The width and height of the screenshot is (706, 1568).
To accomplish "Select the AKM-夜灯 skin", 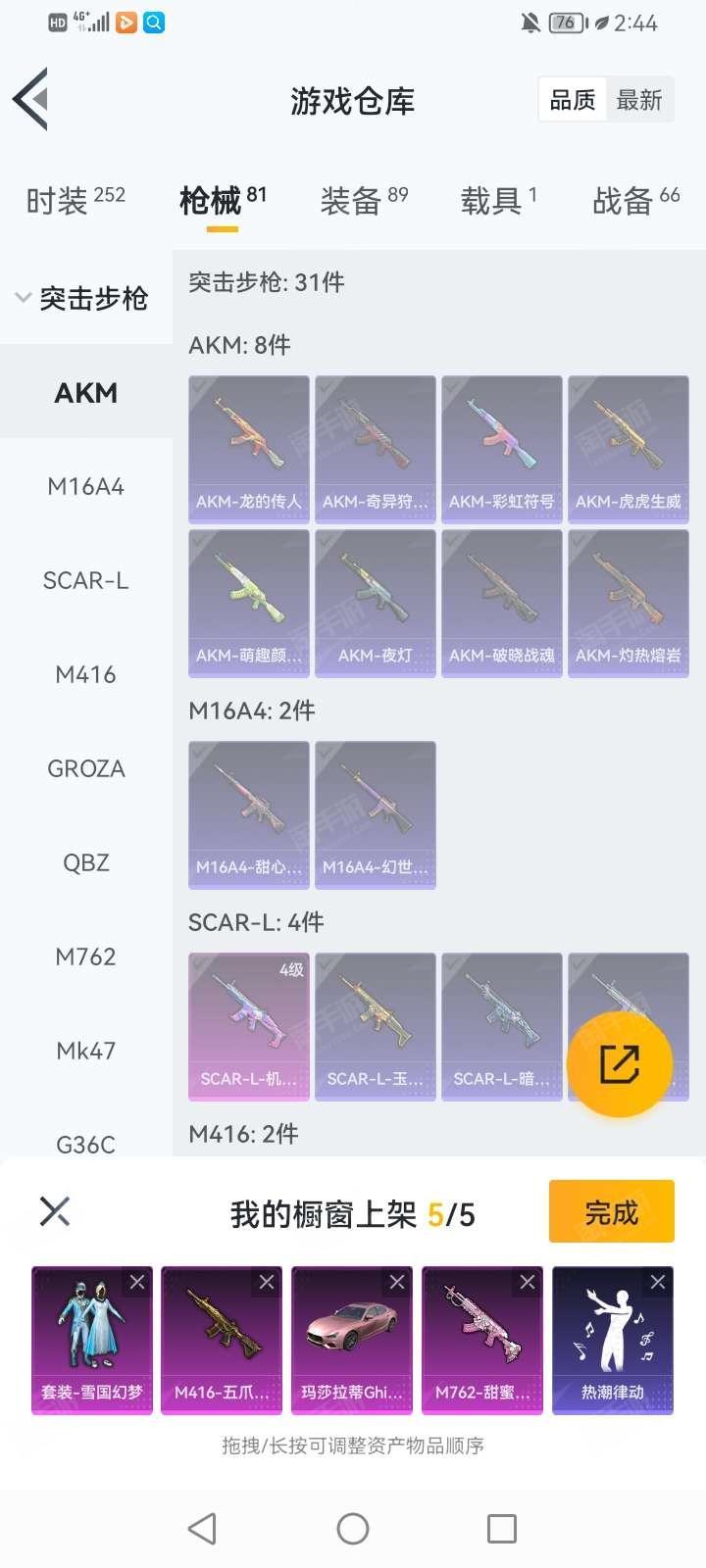I will (376, 602).
